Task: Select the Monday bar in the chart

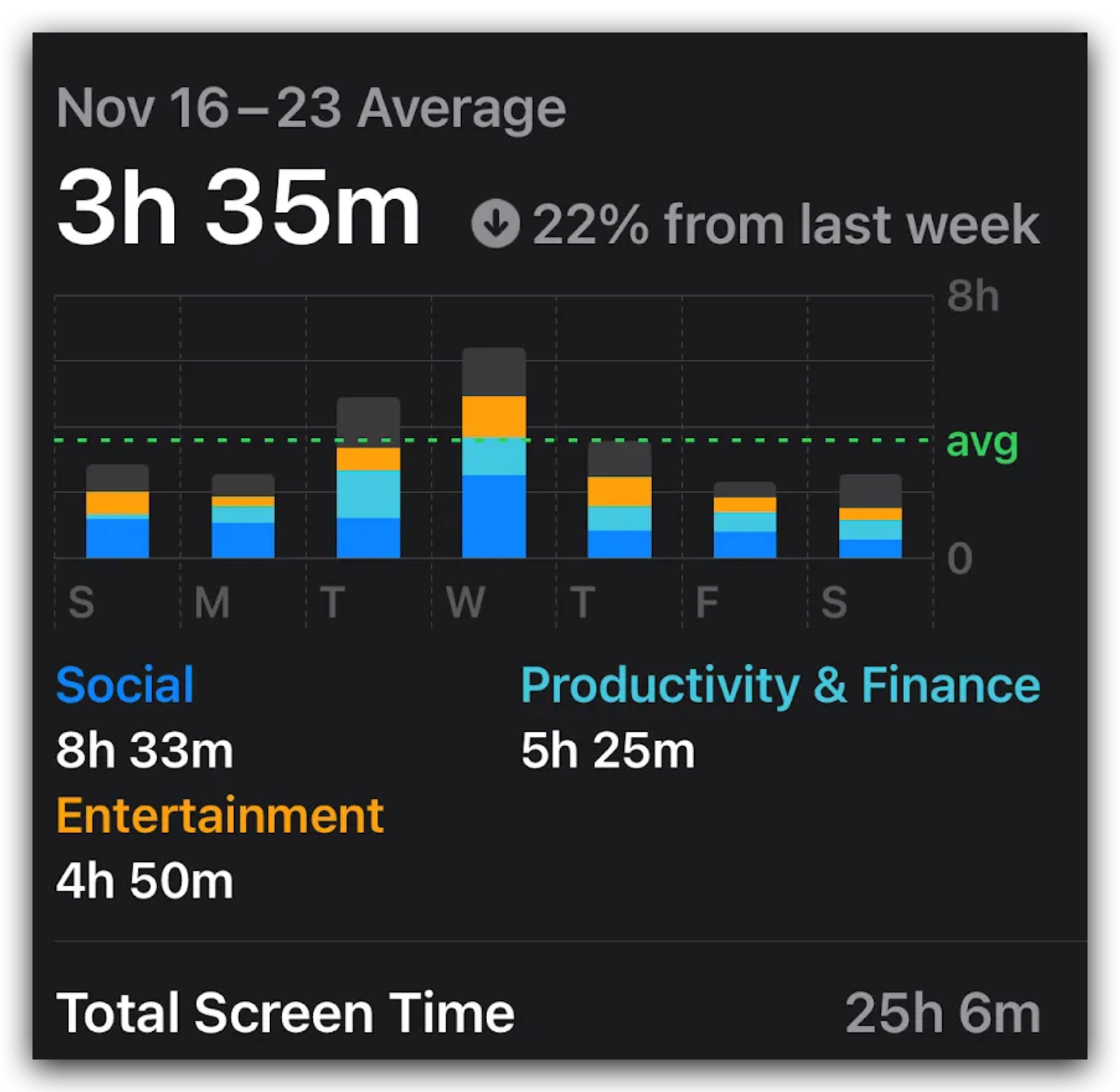Action: point(243,517)
